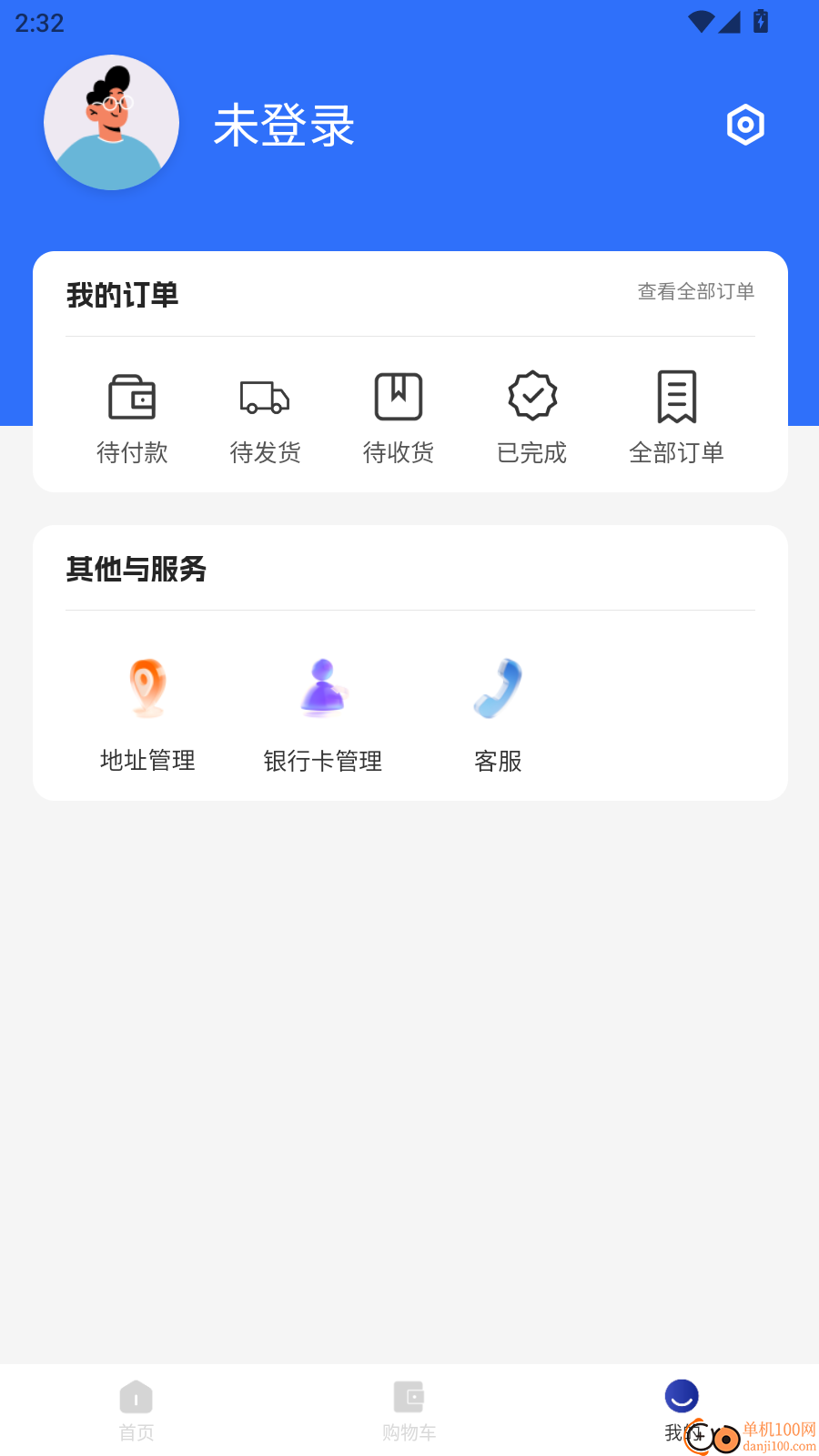Tap the battery indicator in status bar

[761, 22]
